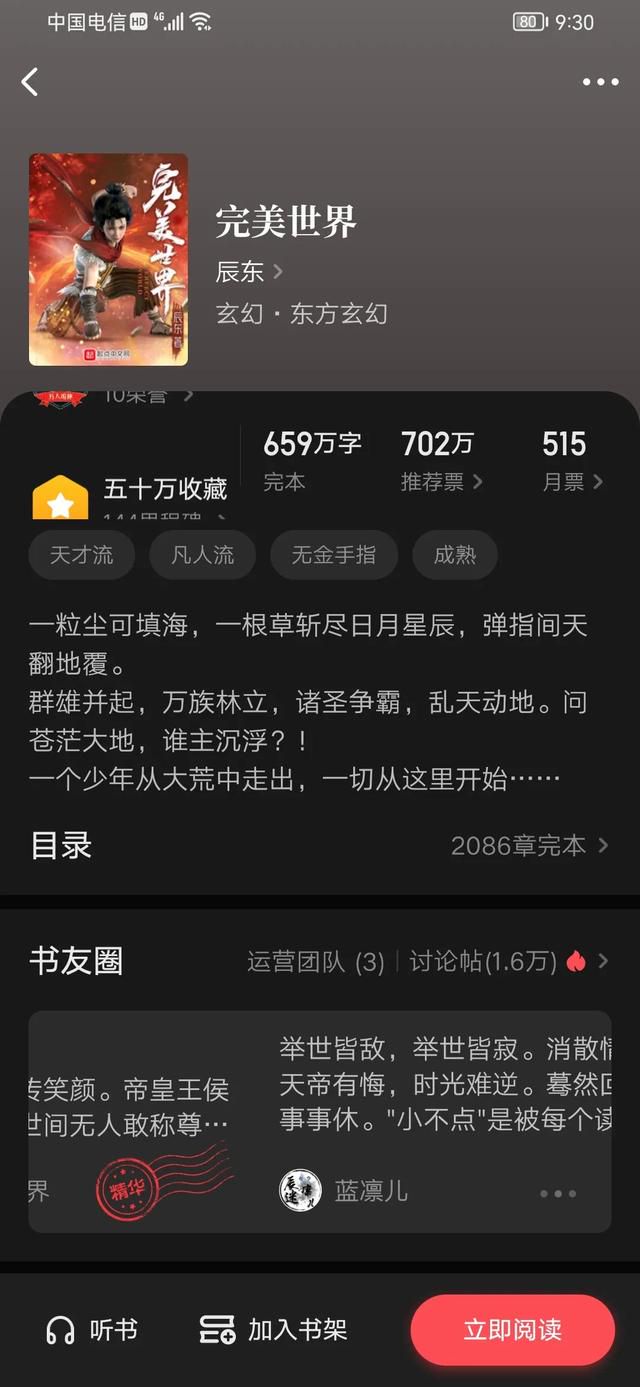The image size is (640, 1387).
Task: Open the three-dot overflow menu at top
Action: (x=600, y=82)
